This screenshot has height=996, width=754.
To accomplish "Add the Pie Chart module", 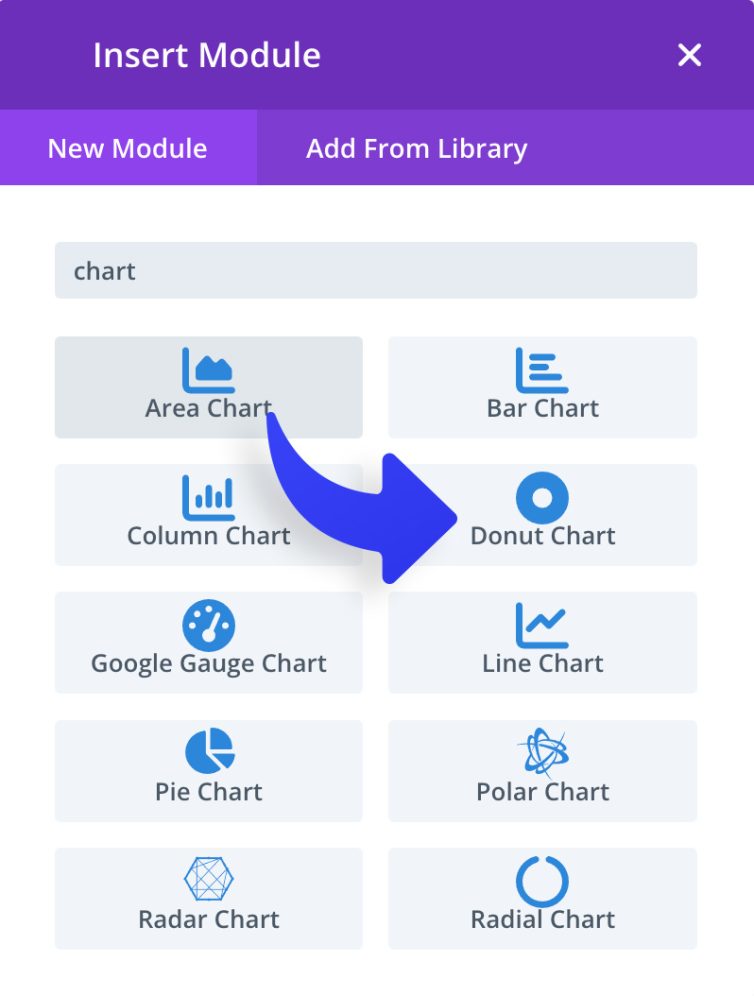I will pyautogui.click(x=208, y=771).
